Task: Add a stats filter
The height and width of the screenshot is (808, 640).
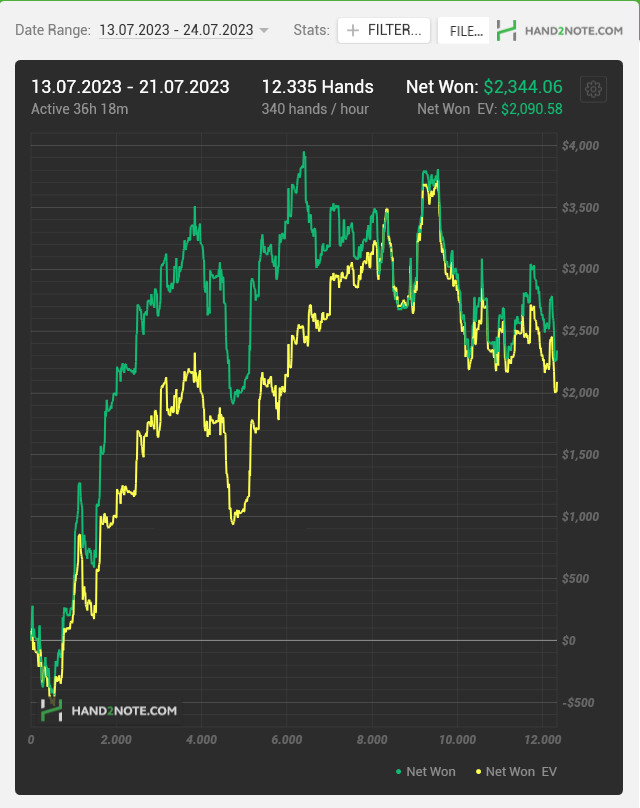Action: tap(385, 30)
